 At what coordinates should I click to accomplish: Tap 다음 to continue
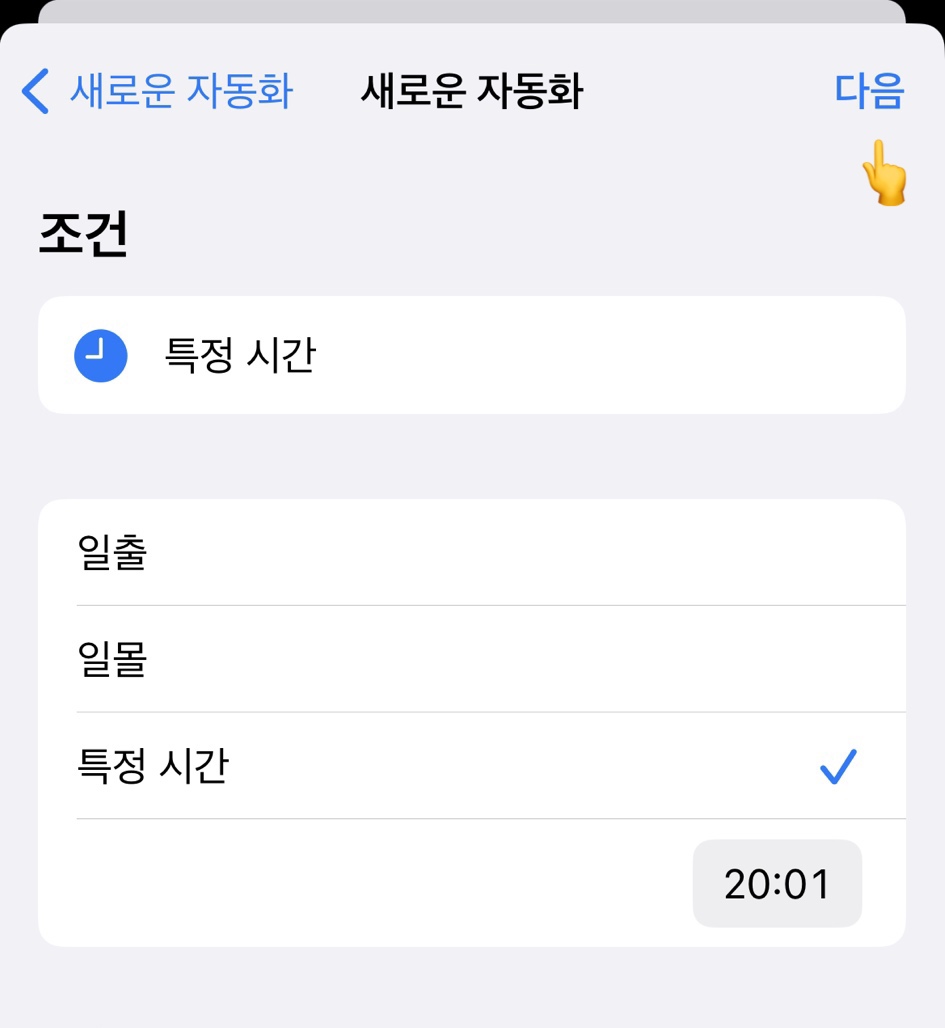[869, 91]
